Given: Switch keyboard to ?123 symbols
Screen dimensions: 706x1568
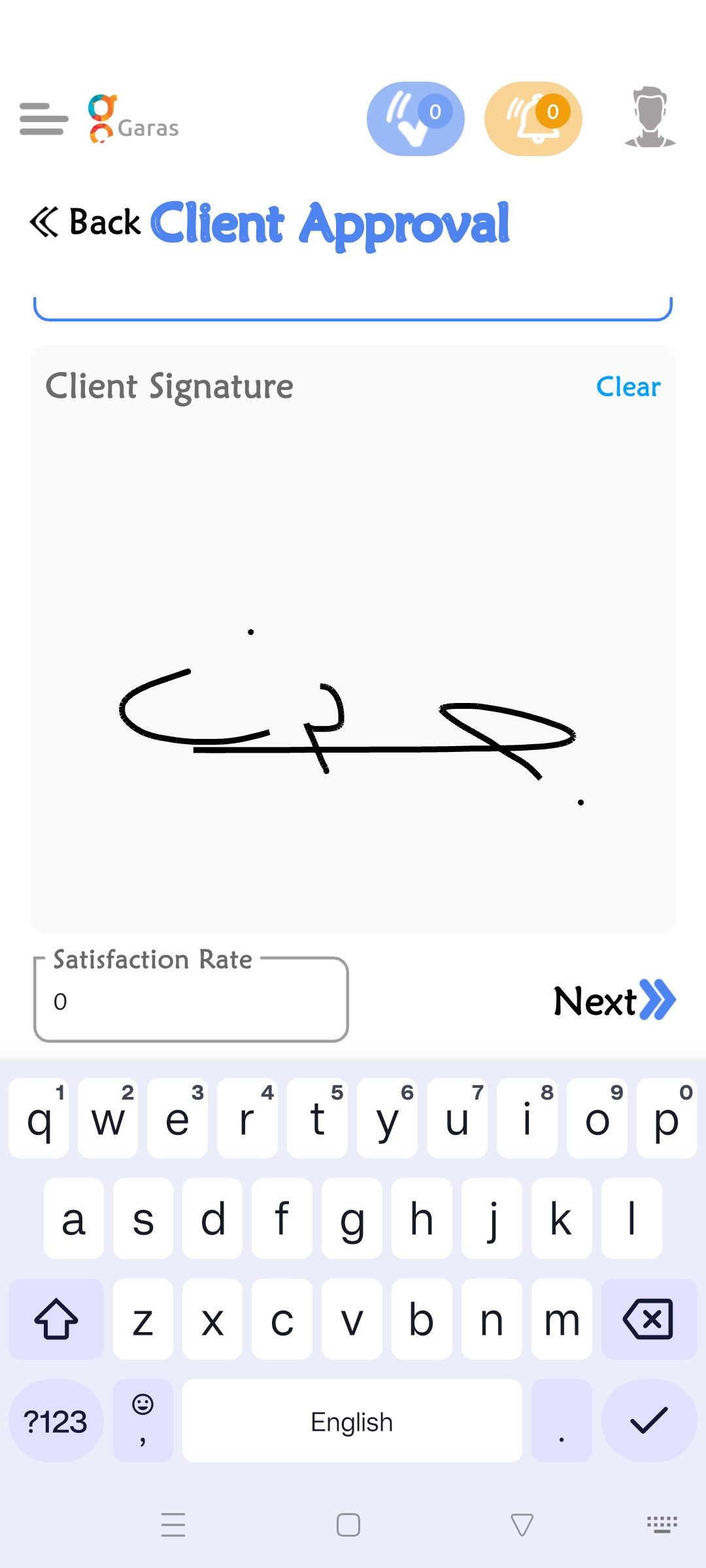Looking at the screenshot, I should point(56,1421).
